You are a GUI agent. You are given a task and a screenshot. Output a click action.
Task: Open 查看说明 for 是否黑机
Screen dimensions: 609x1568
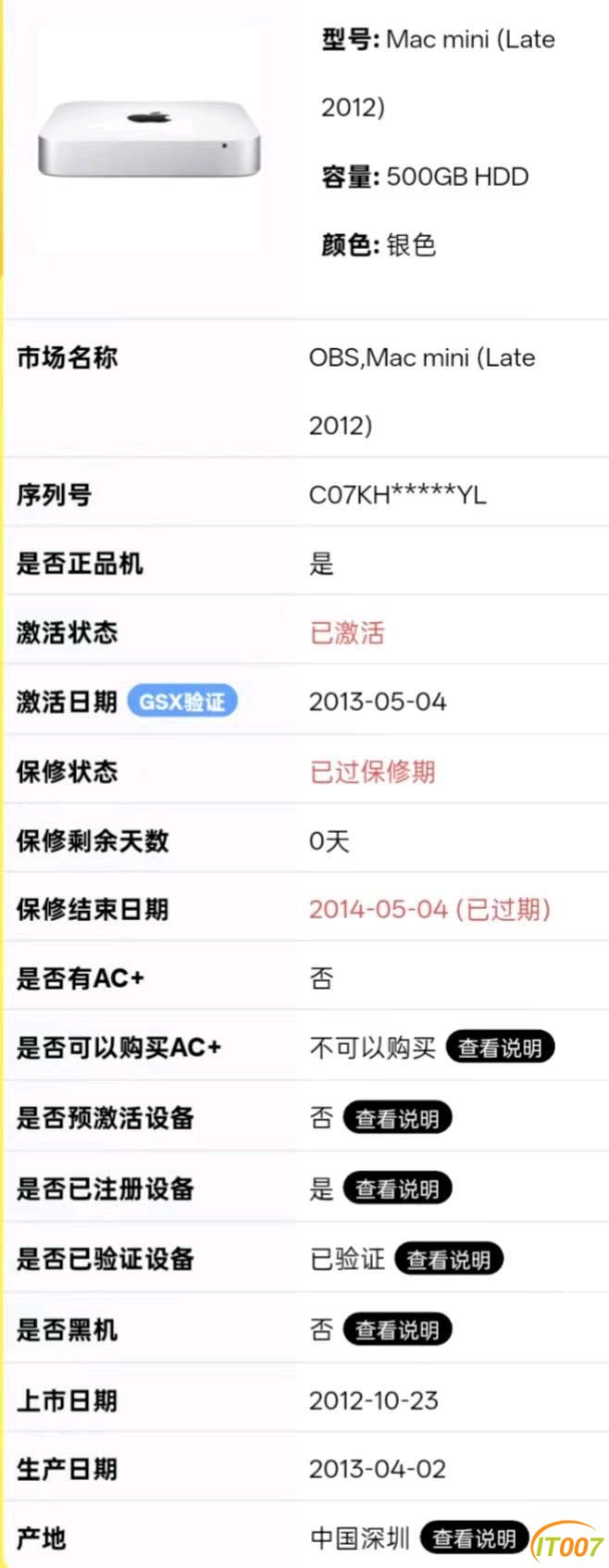click(x=397, y=1330)
